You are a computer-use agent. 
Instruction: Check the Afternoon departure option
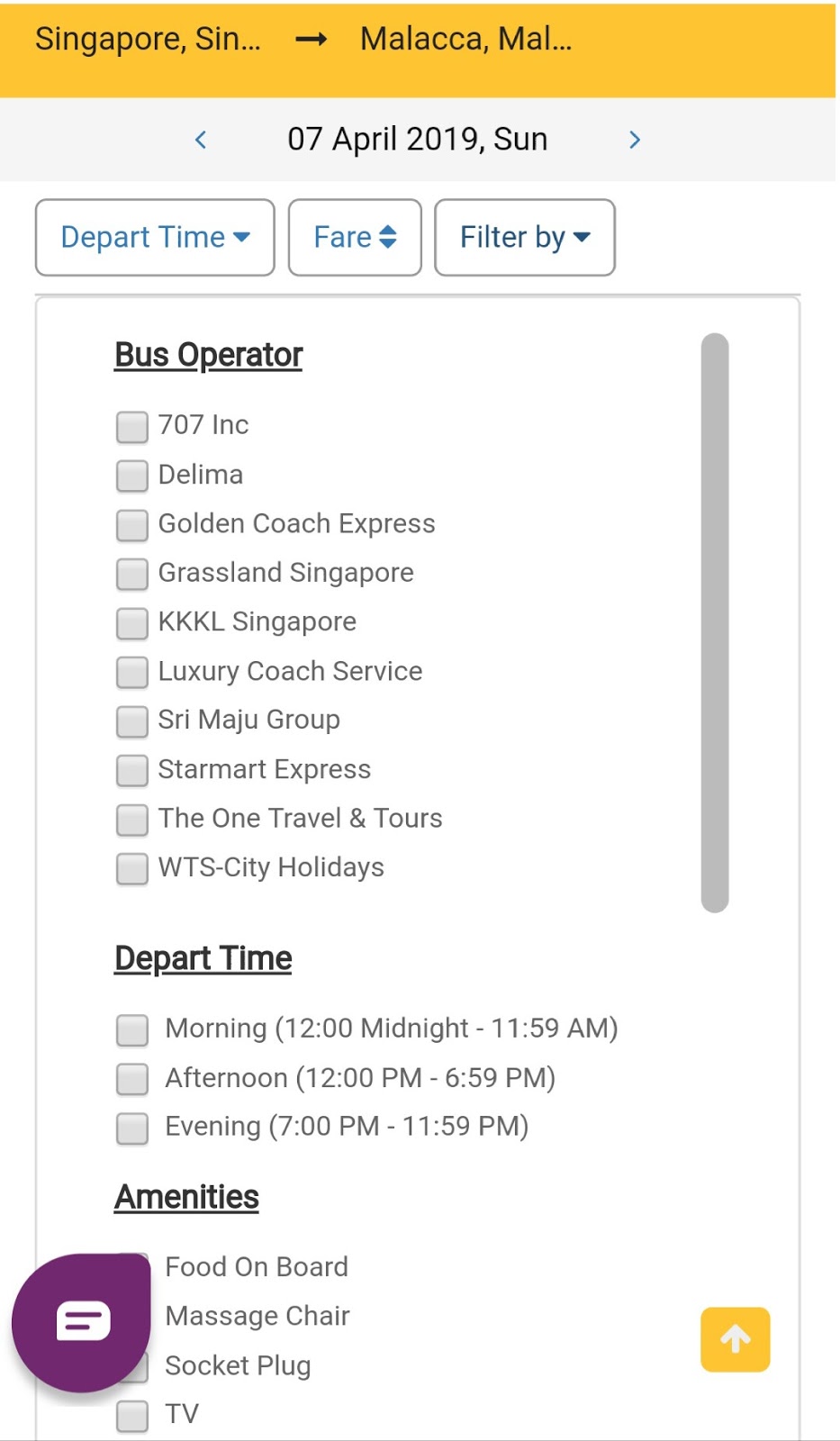132,1079
